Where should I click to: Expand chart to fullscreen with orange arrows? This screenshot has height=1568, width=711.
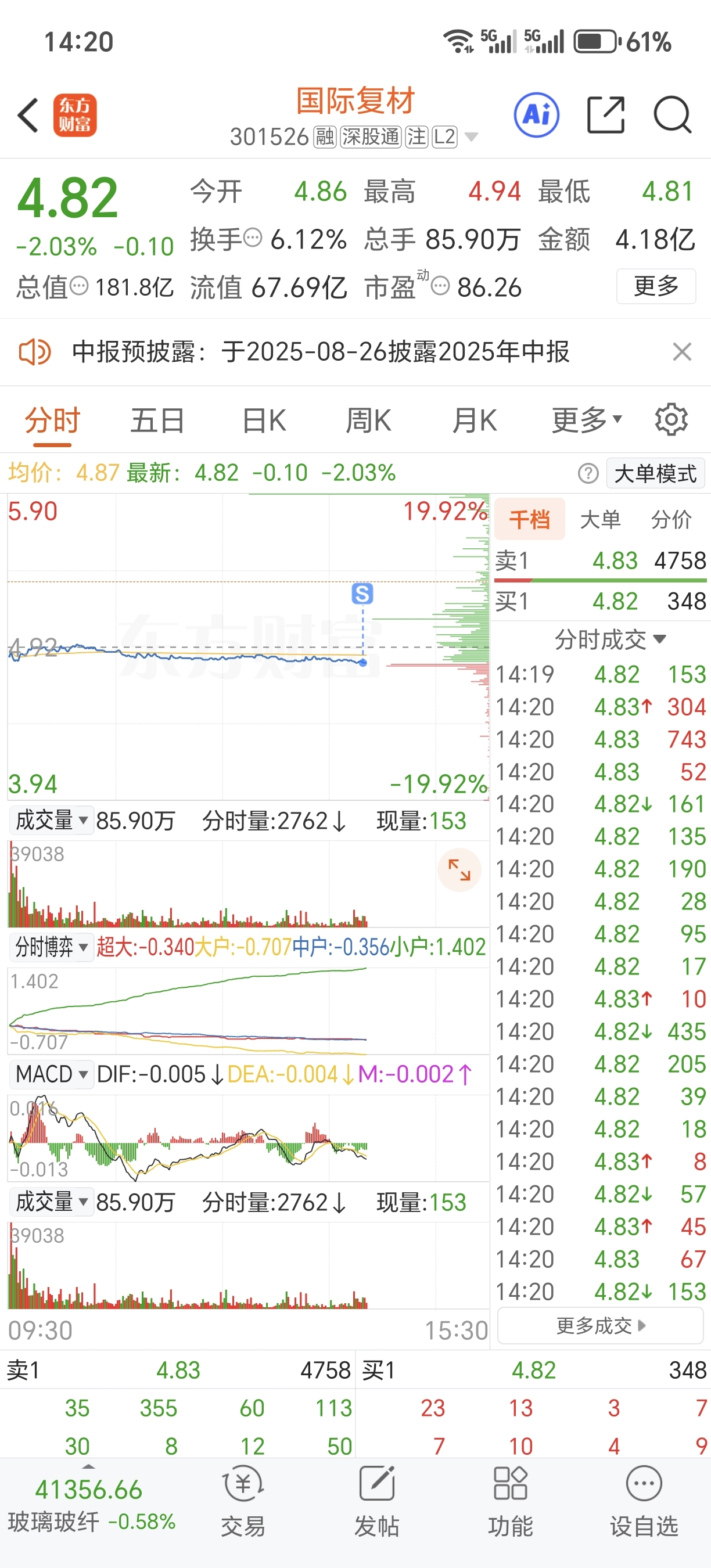pyautogui.click(x=459, y=870)
